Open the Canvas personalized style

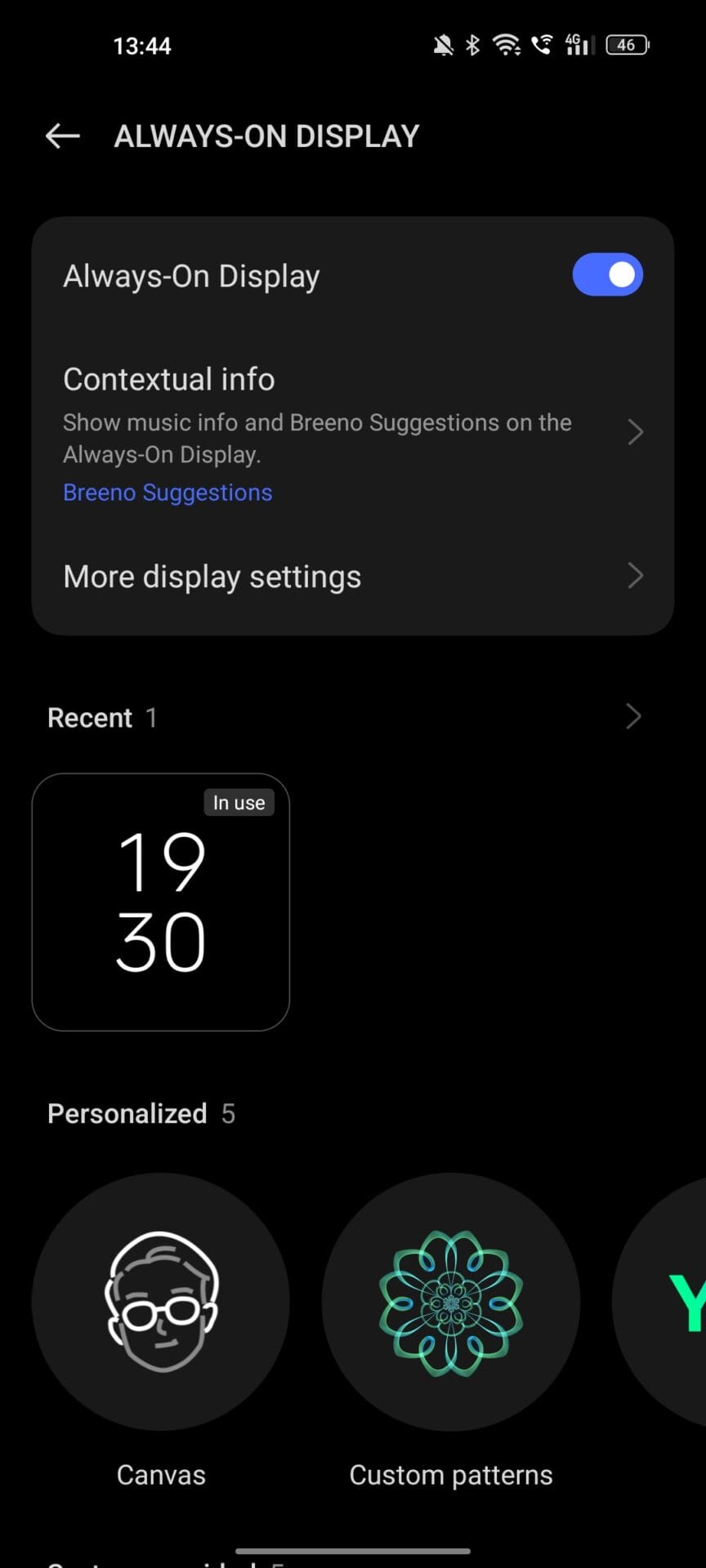click(x=161, y=1302)
